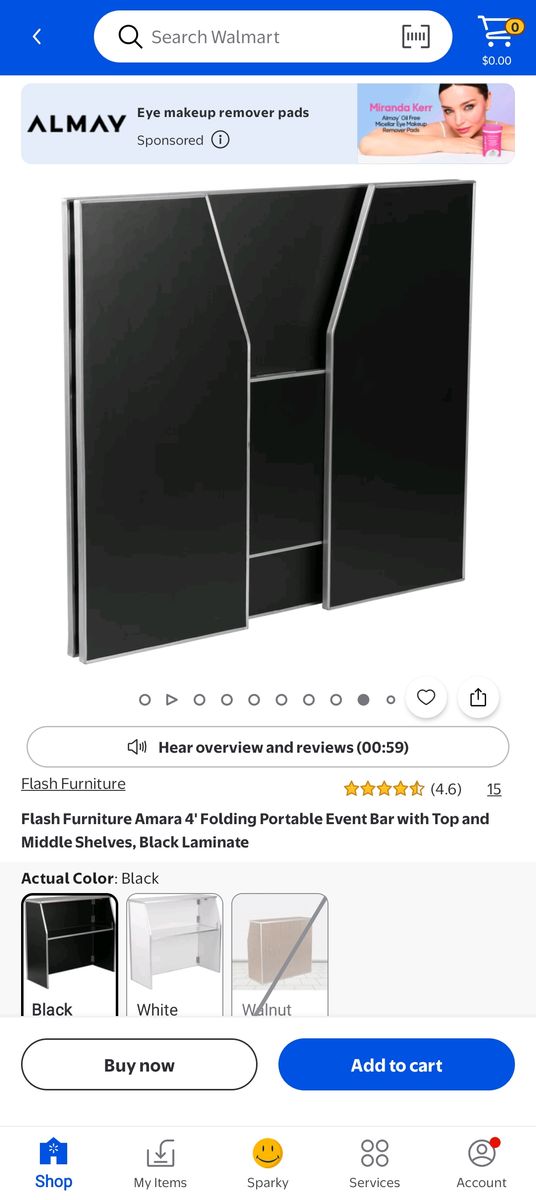This screenshot has width=536, height=1200.
Task: Switch to the My Items tab
Action: (x=160, y=1164)
